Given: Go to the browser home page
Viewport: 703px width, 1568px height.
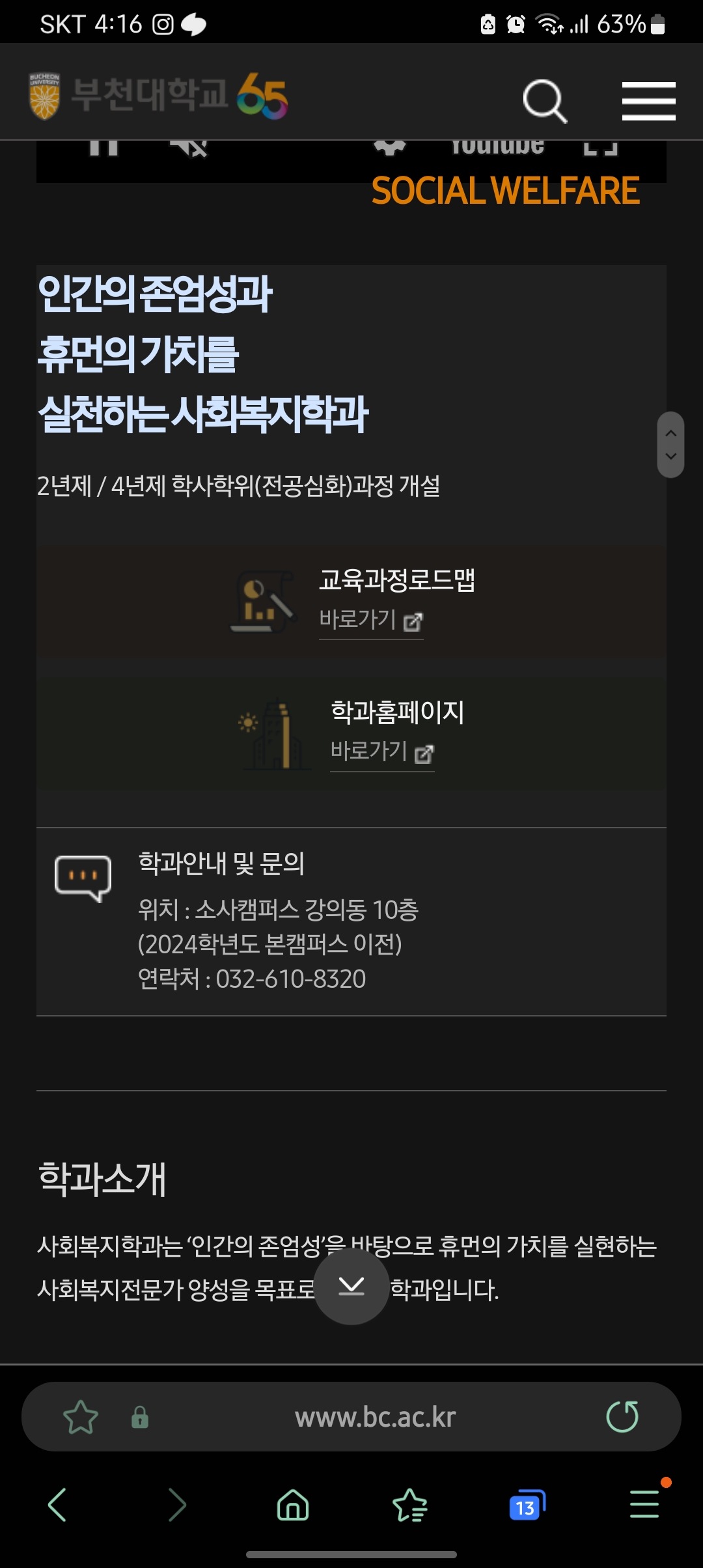Looking at the screenshot, I should (x=293, y=1505).
